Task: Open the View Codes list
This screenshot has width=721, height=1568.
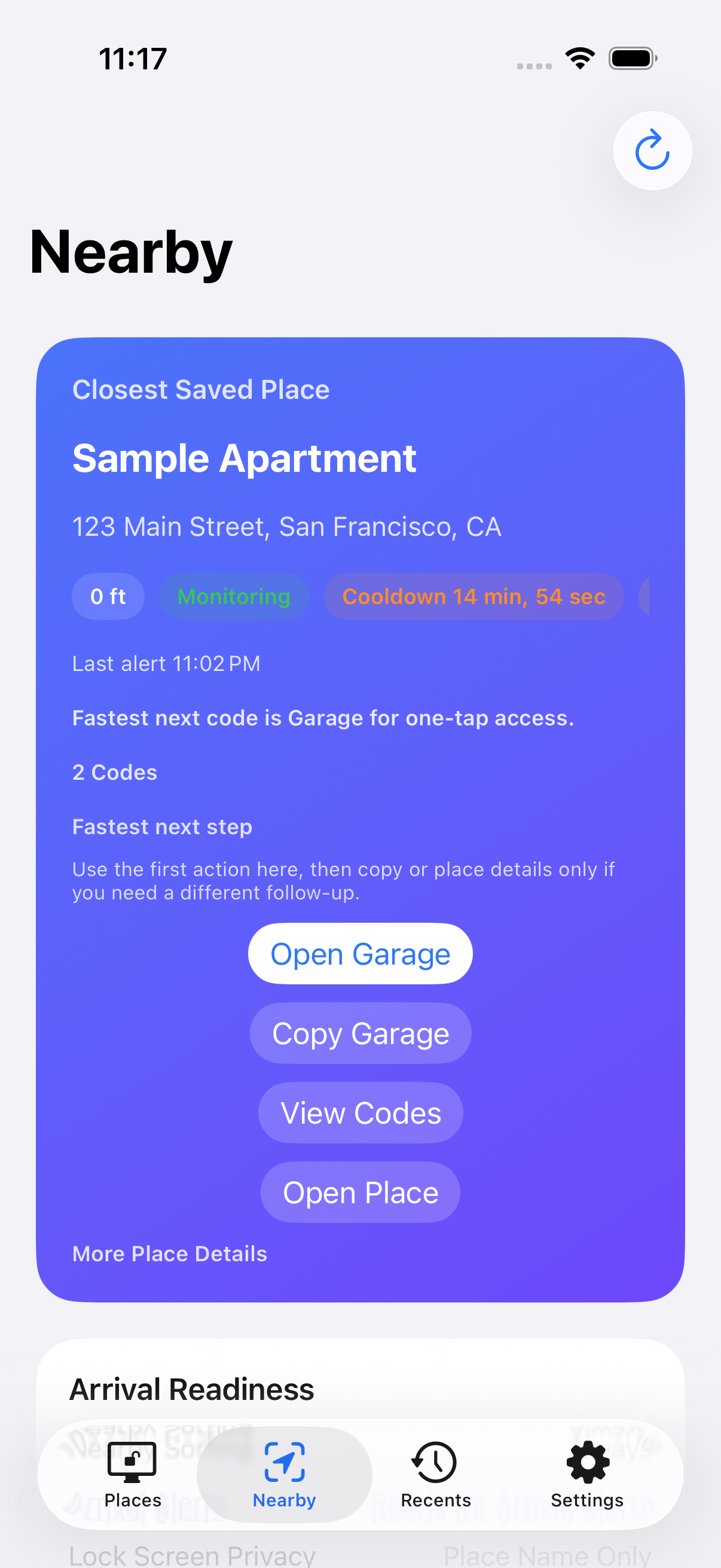Action: (x=359, y=1113)
